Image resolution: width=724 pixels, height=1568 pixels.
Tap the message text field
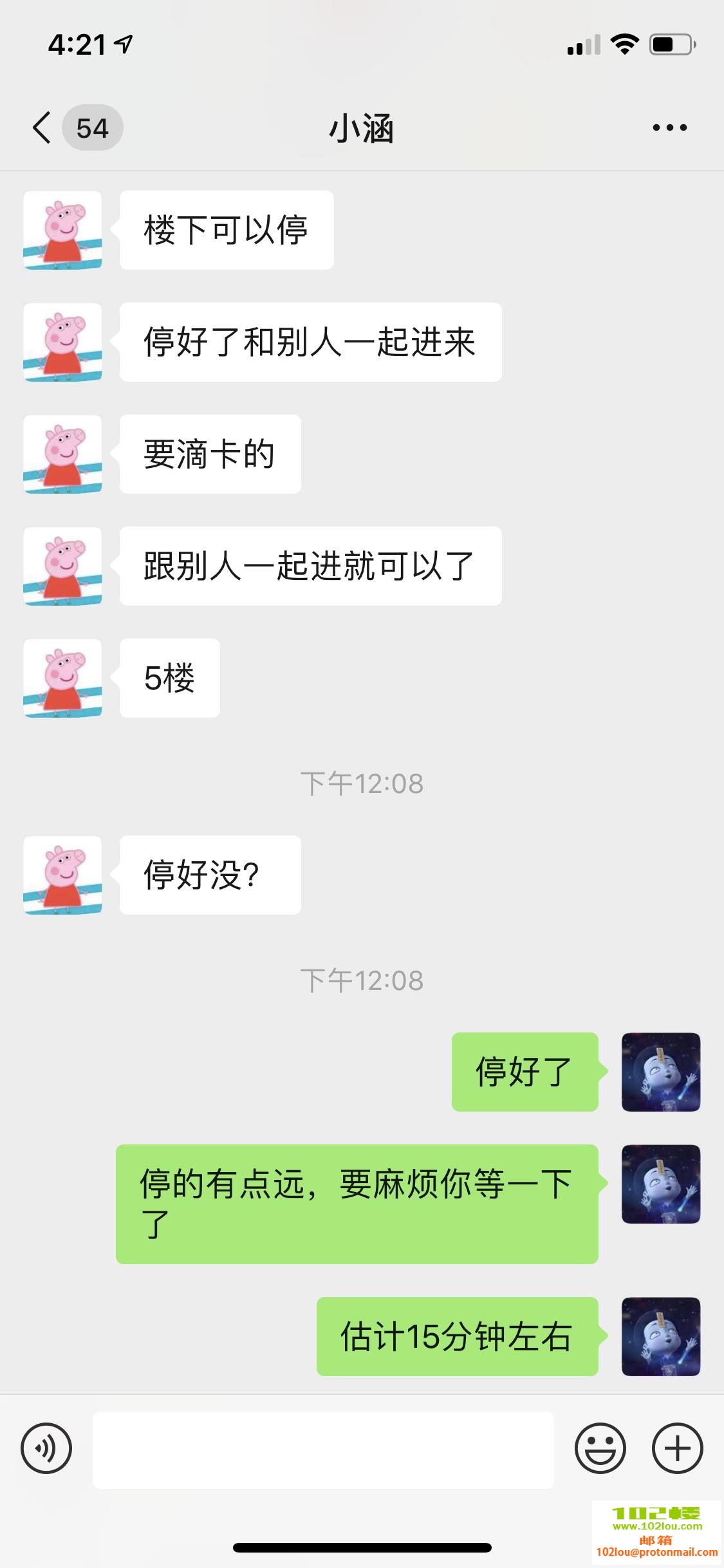coord(323,1450)
